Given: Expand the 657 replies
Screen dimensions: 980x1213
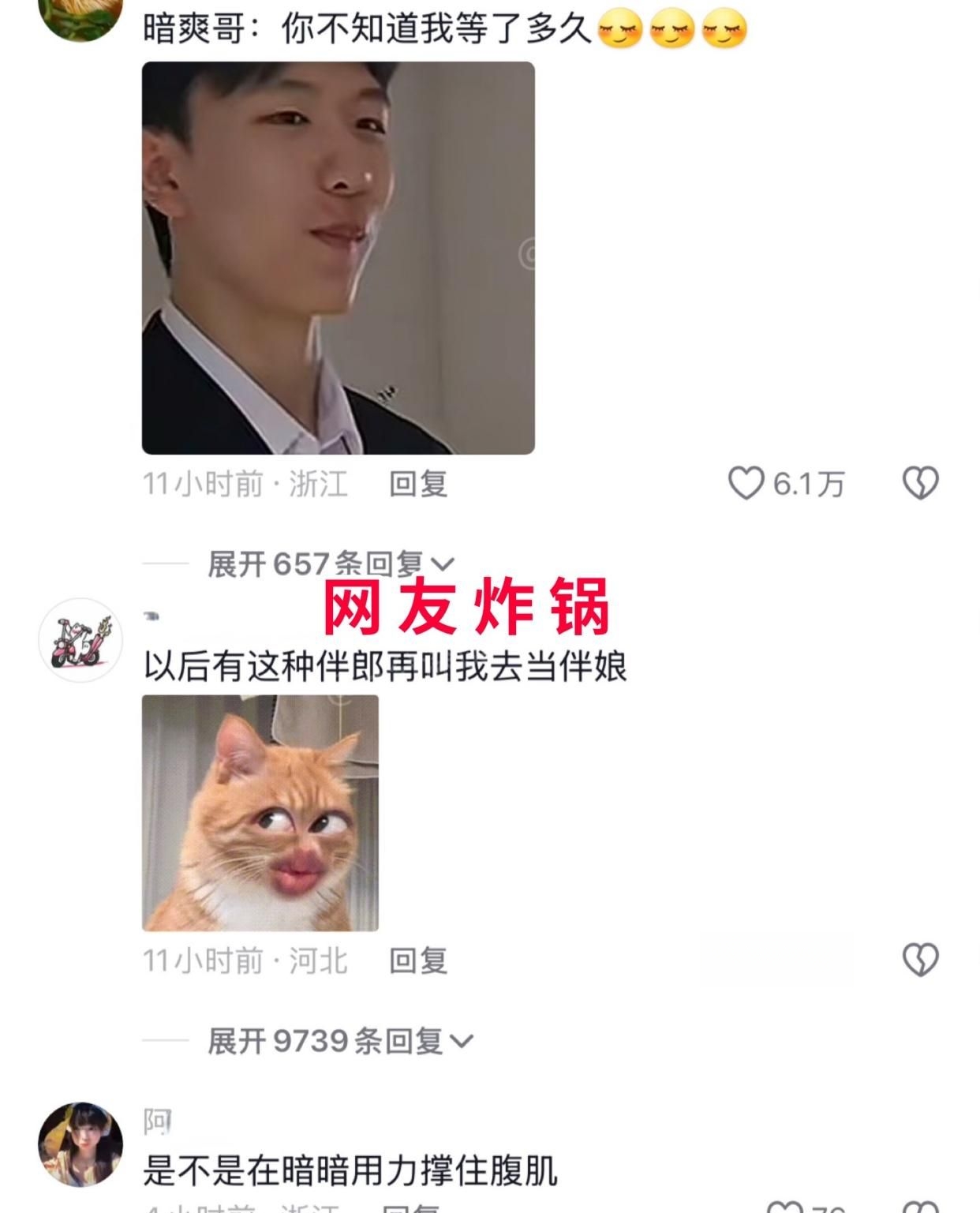Looking at the screenshot, I should (331, 563).
